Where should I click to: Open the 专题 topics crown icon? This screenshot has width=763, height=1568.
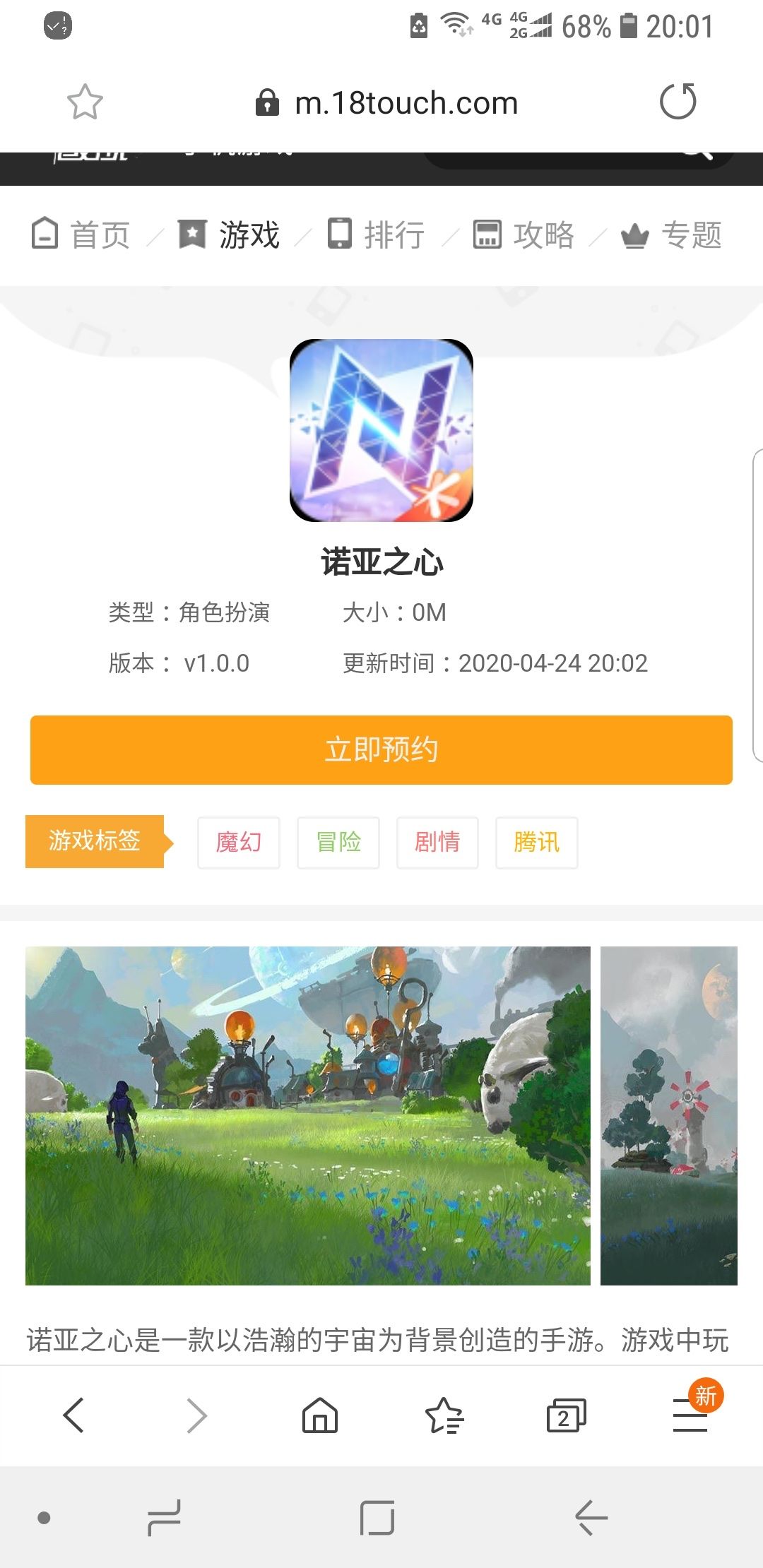pyautogui.click(x=636, y=236)
